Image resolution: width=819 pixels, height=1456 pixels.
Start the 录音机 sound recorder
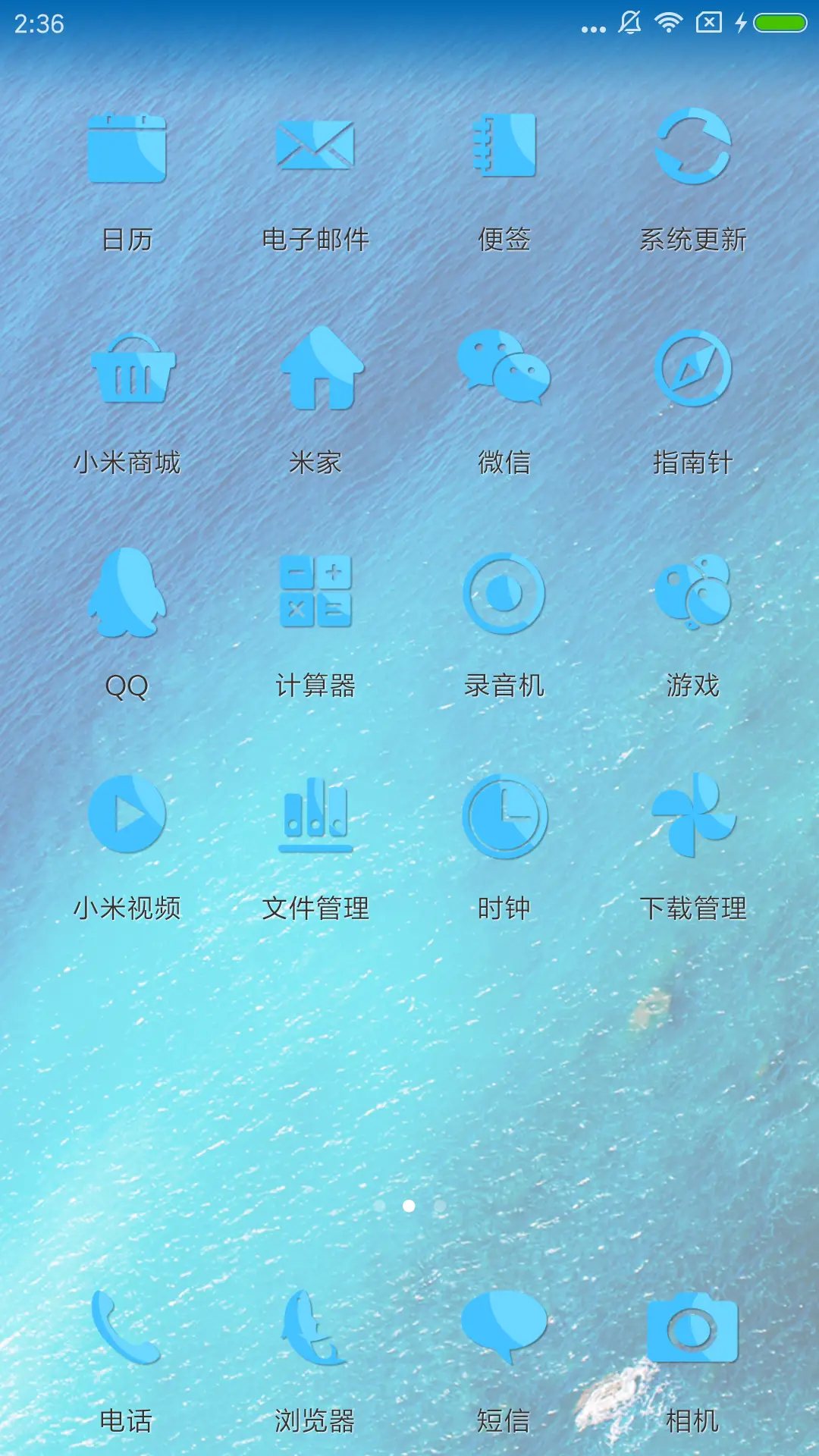pos(504,595)
